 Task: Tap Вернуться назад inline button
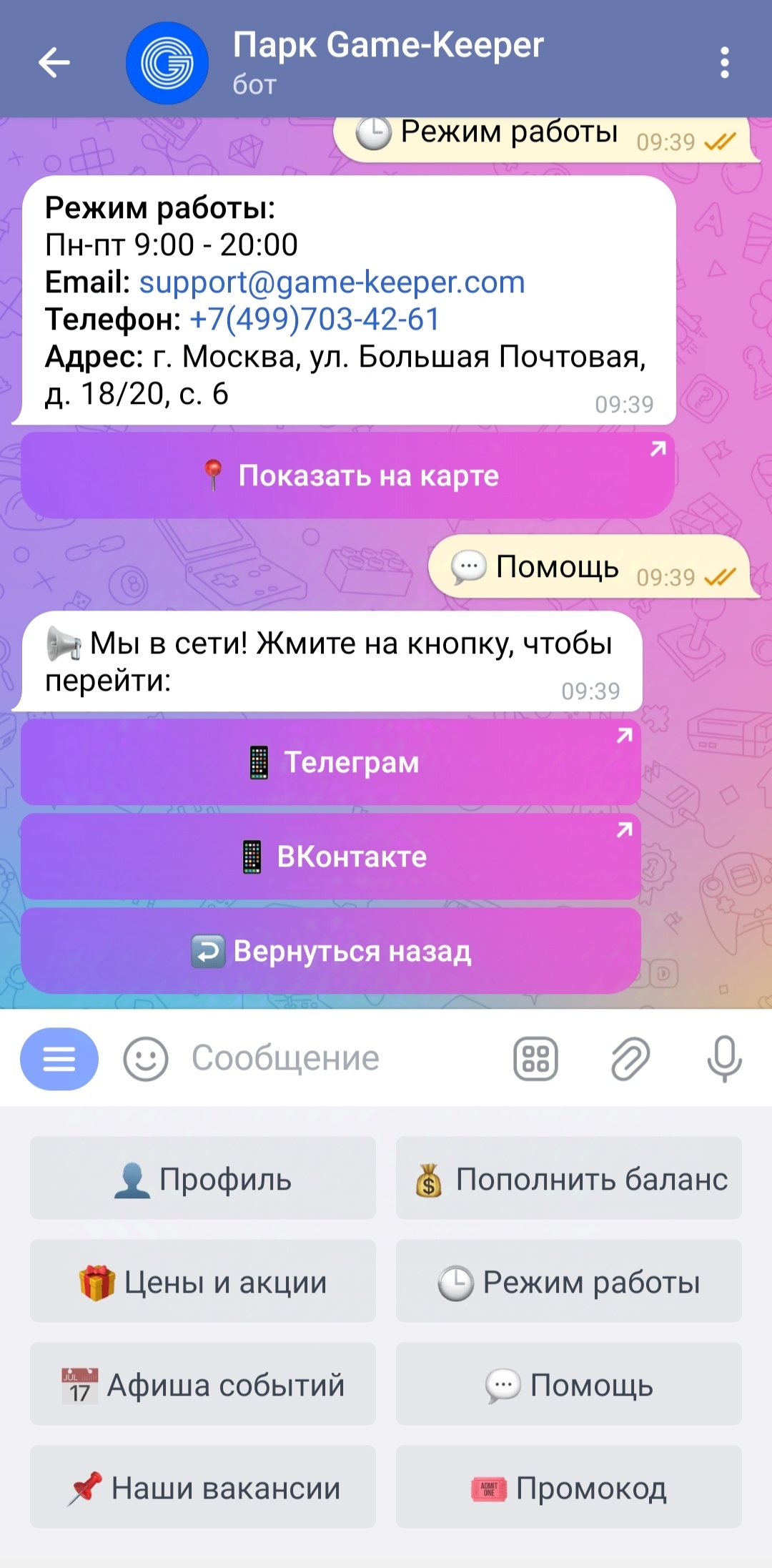[331, 951]
